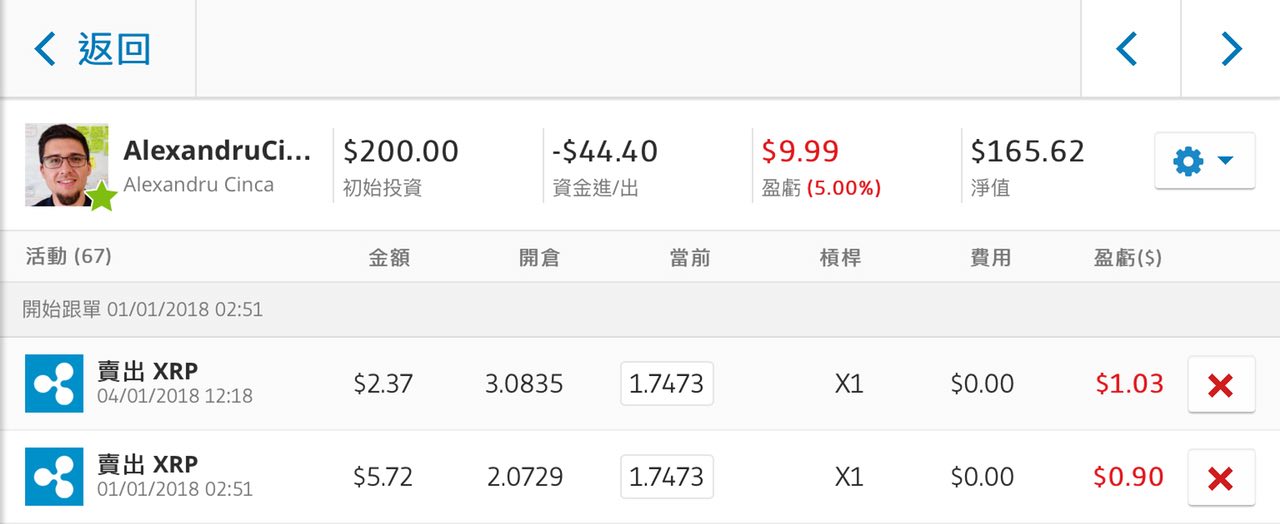The width and height of the screenshot is (1280, 524).
Task: Open the gear settings dropdown
Action: pos(1204,161)
